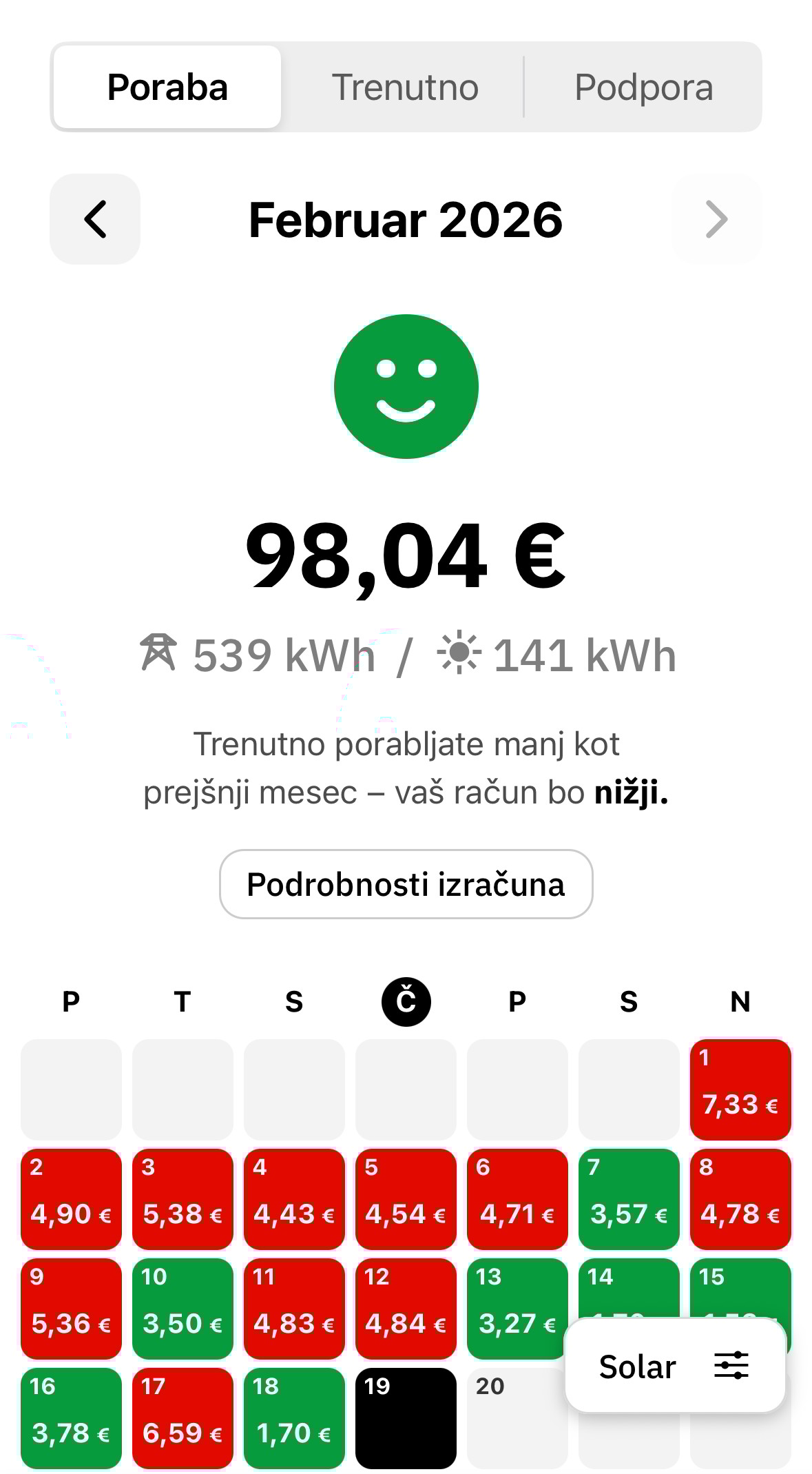
Task: Go back to the previous month
Action: pyautogui.click(x=95, y=219)
